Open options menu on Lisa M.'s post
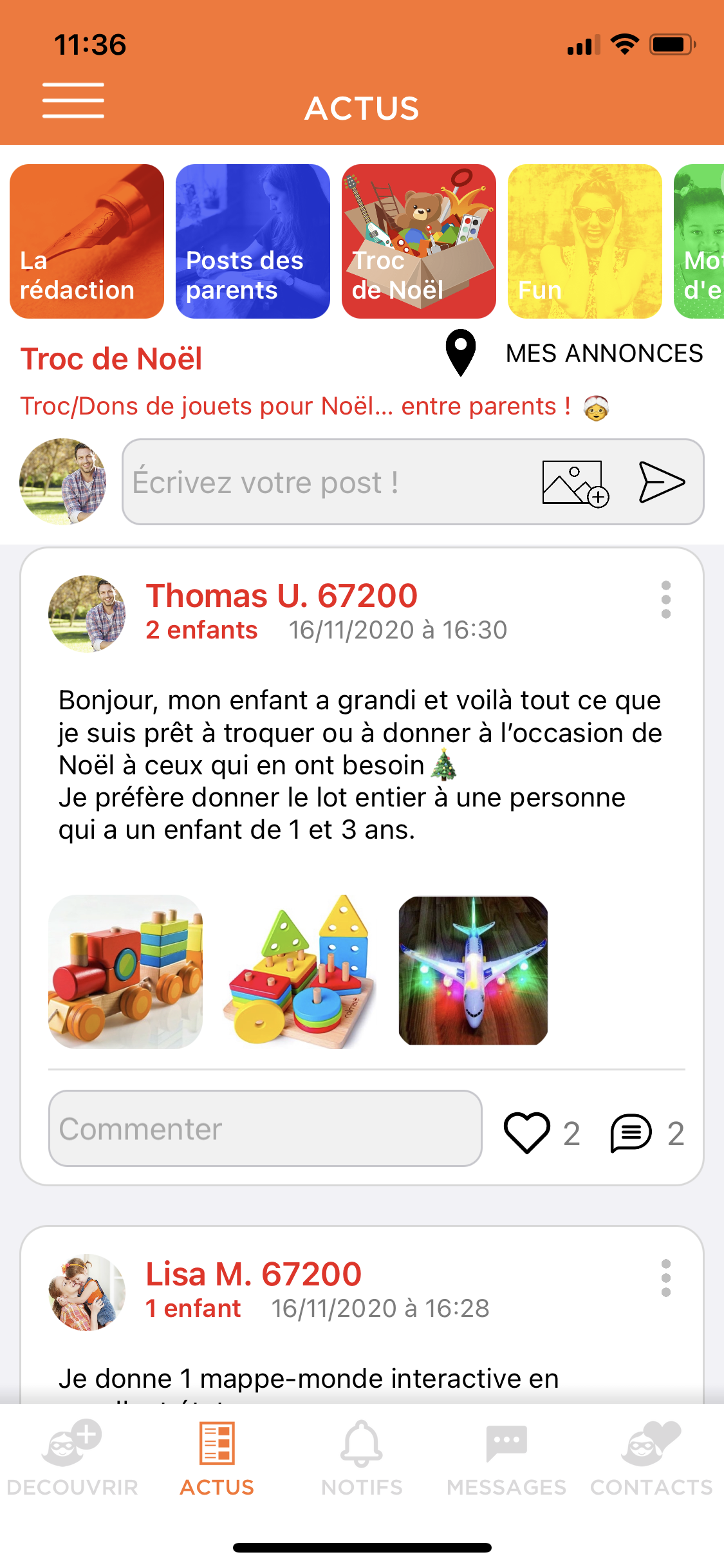Screen dimensions: 724x1568 coord(666,1278)
